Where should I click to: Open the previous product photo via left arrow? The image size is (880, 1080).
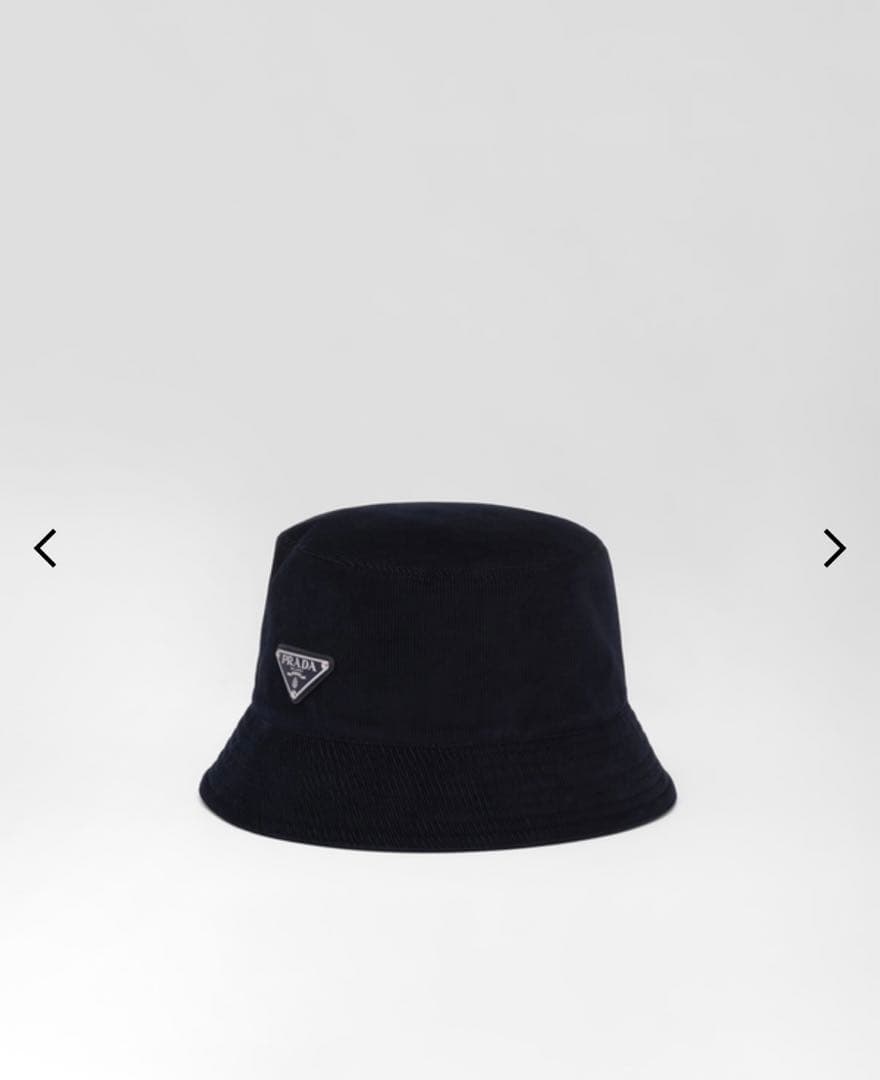point(44,548)
